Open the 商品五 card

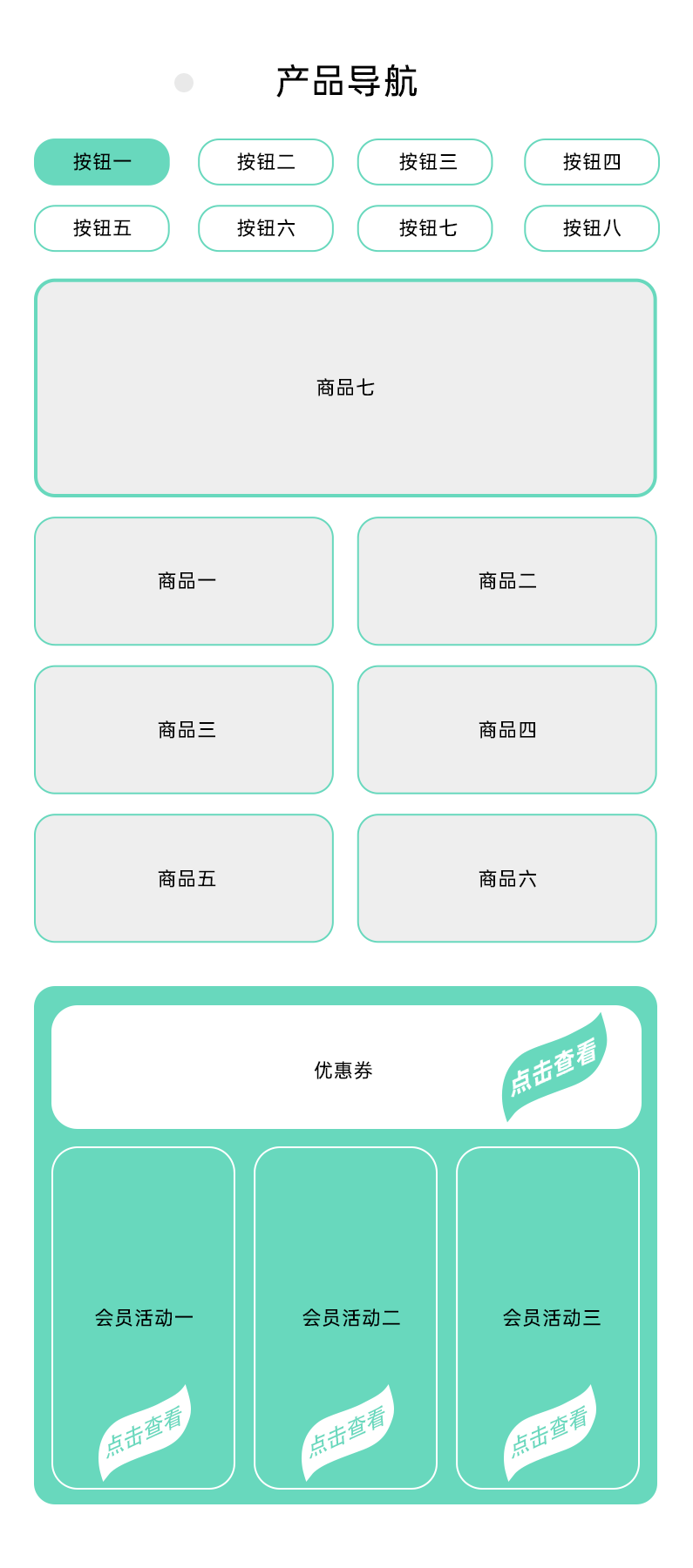(184, 878)
